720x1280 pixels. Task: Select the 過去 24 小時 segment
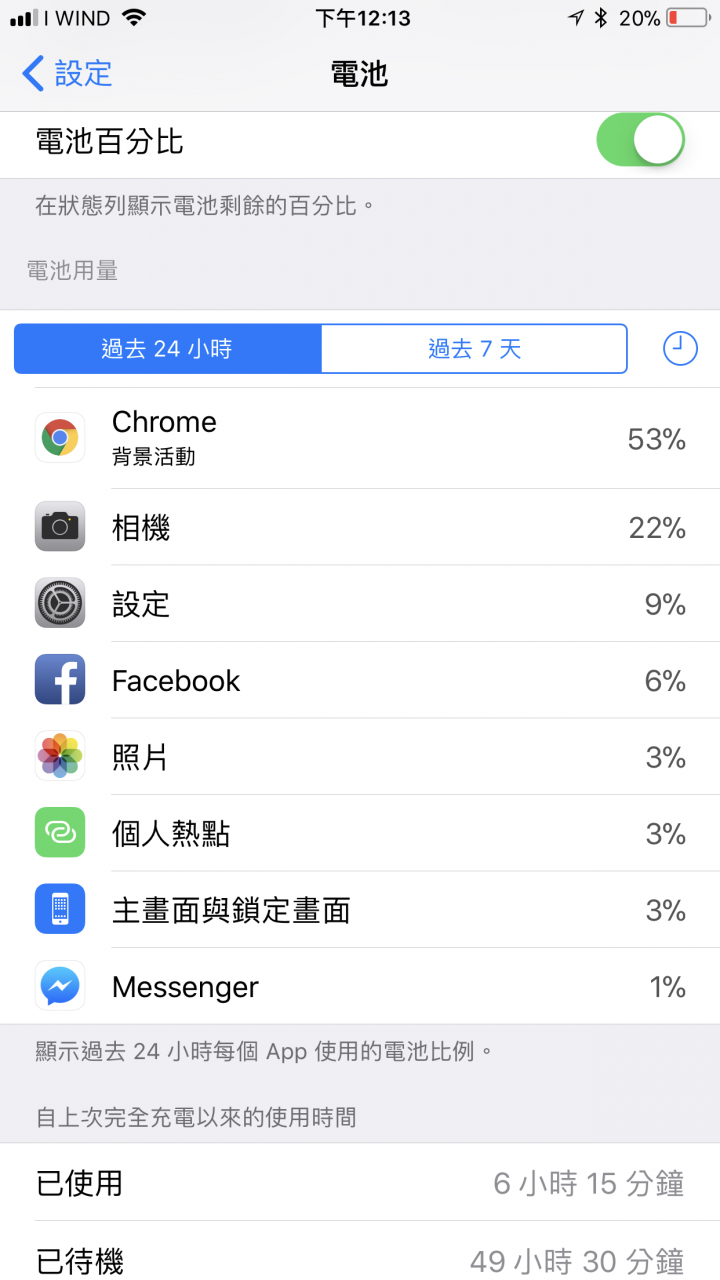(167, 349)
